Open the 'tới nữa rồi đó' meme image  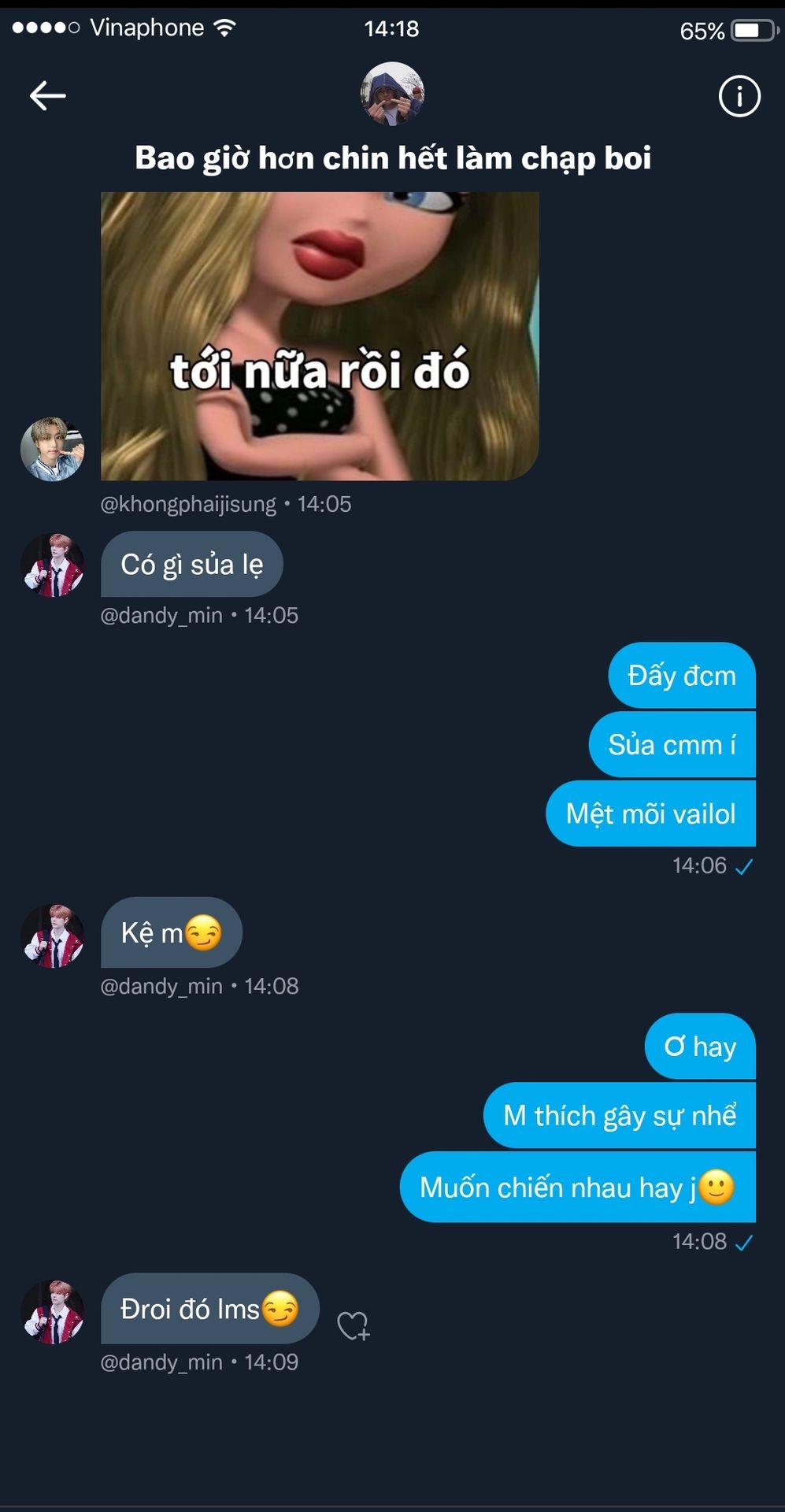tap(320, 336)
